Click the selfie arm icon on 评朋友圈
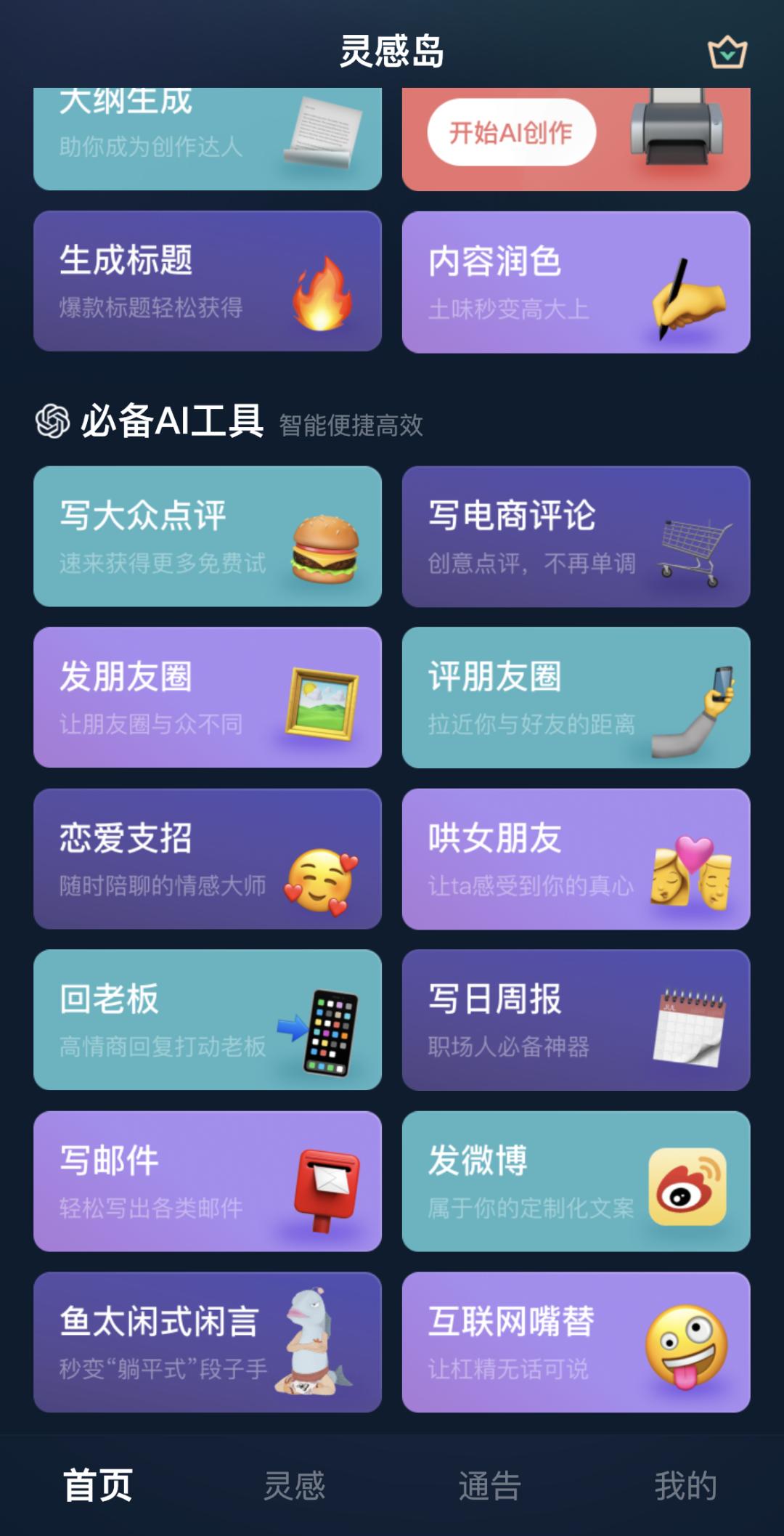Screen dimensions: 784x1536 point(691,708)
